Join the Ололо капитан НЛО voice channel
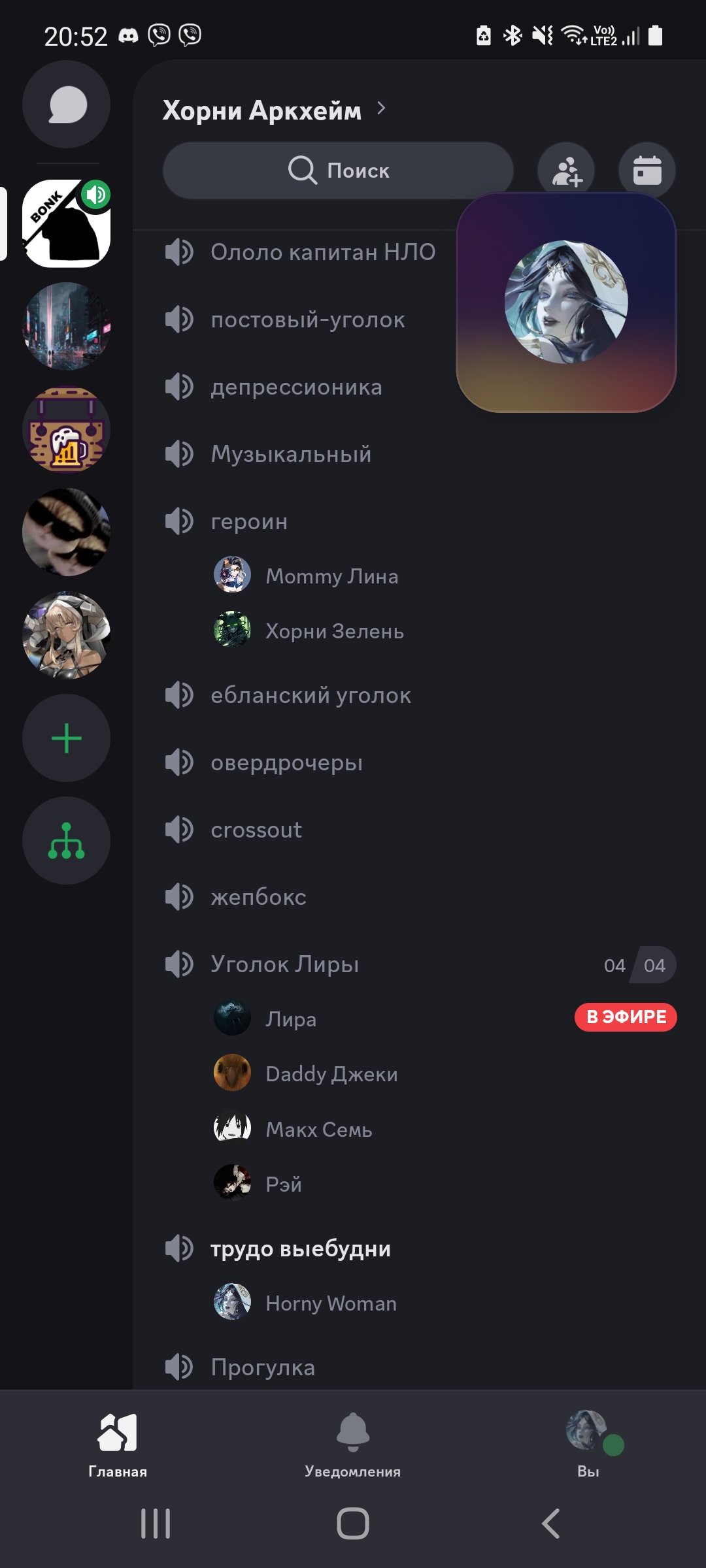This screenshot has height=1568, width=706. (x=322, y=252)
